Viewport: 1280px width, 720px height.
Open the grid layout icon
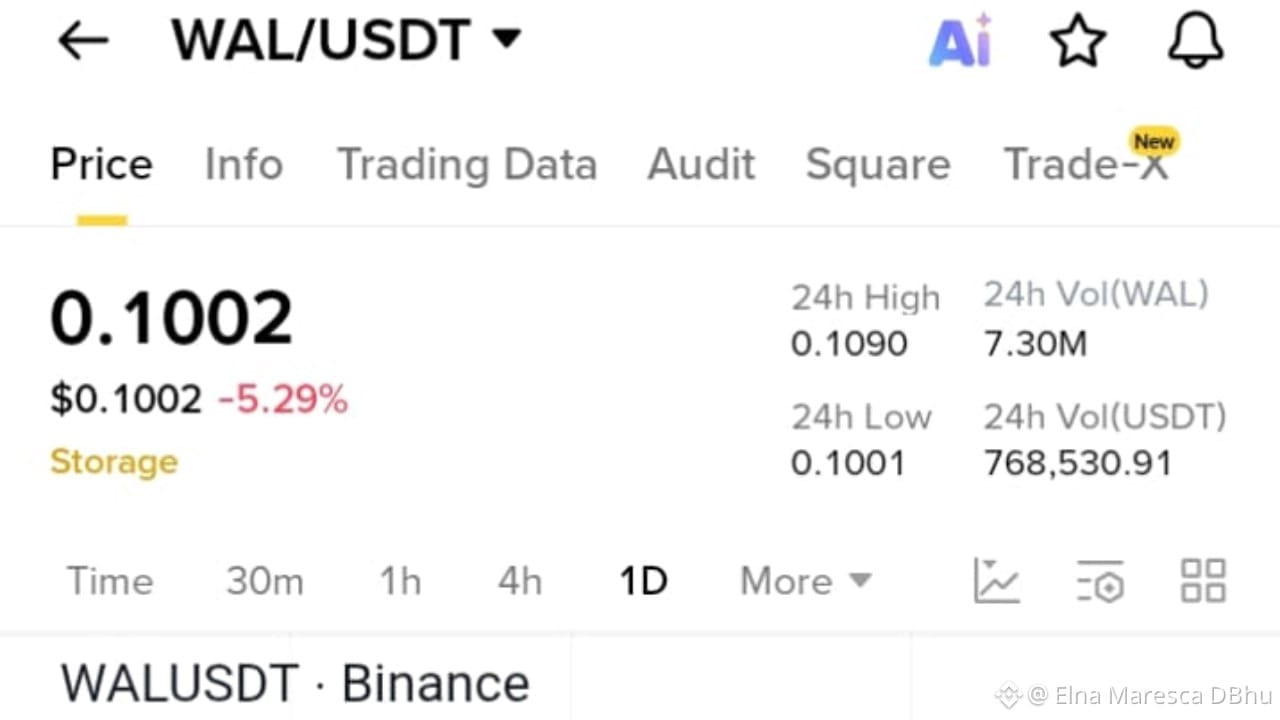pos(1203,581)
